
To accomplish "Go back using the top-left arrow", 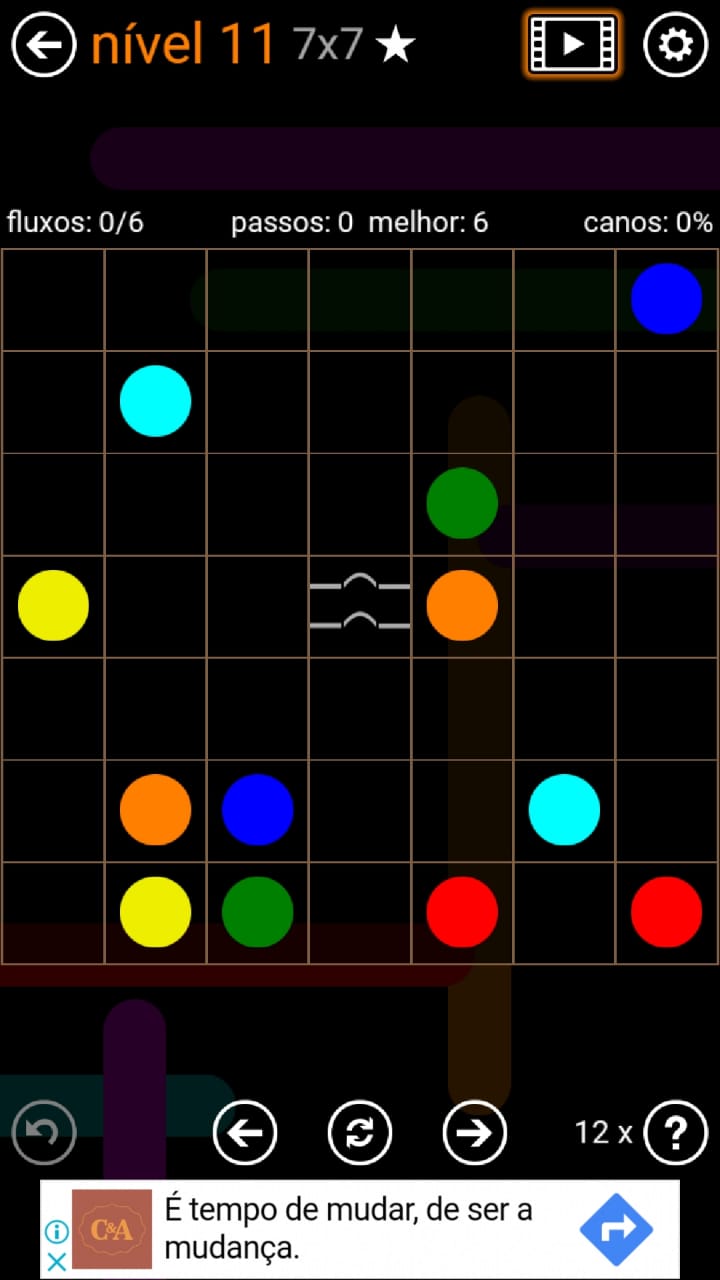I will [x=44, y=45].
